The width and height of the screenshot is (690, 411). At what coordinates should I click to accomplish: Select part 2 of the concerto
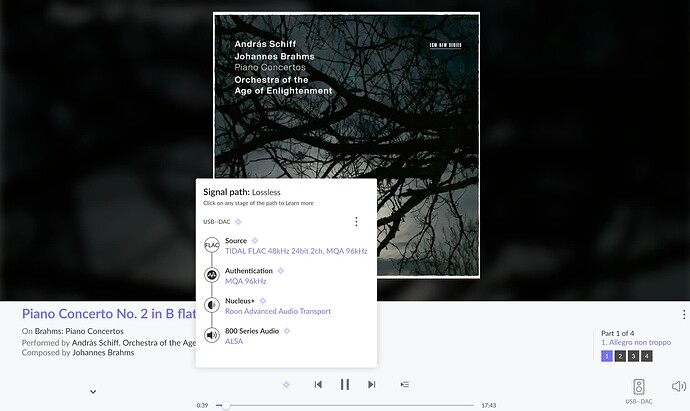[x=619, y=356]
